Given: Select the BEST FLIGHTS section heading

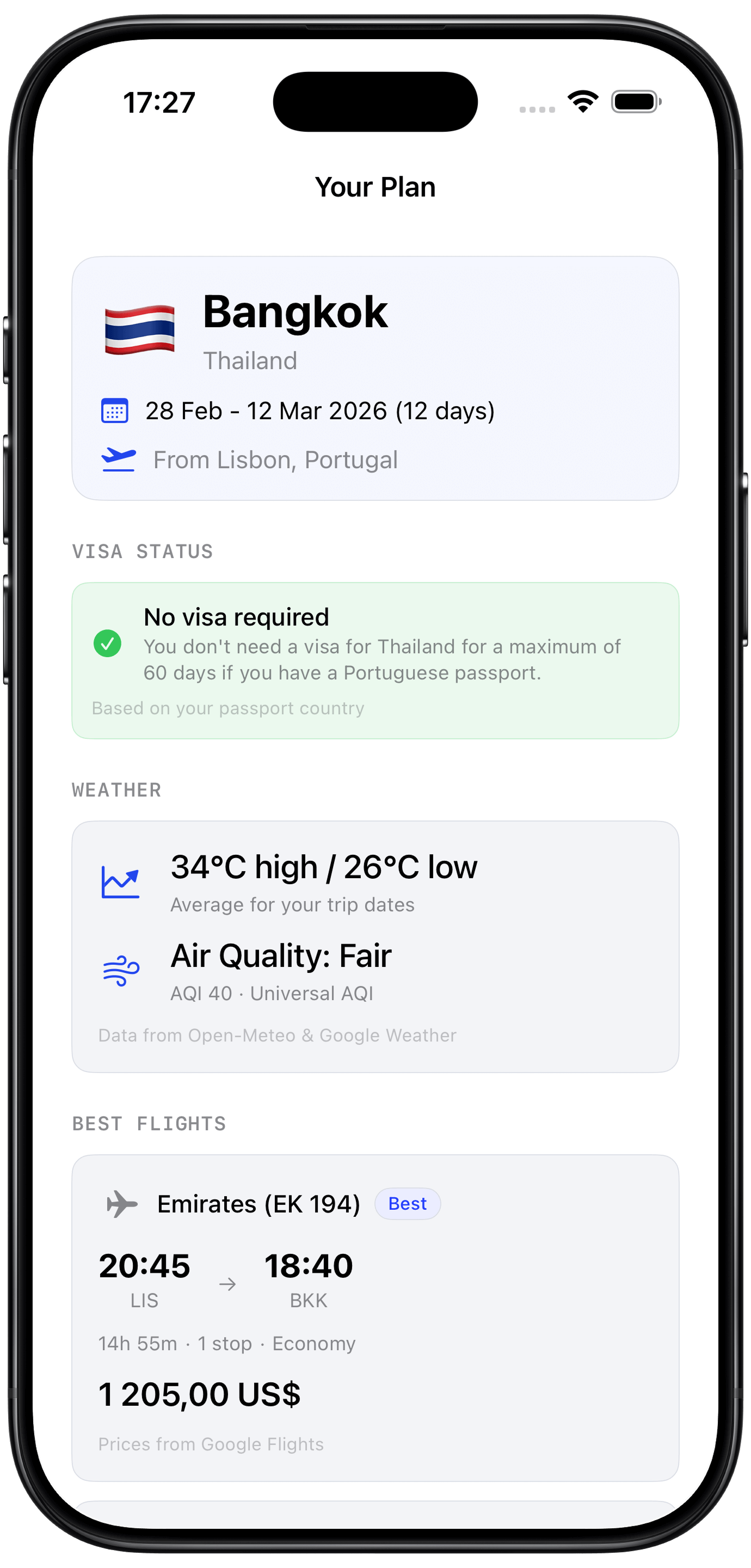Looking at the screenshot, I should tap(149, 1123).
